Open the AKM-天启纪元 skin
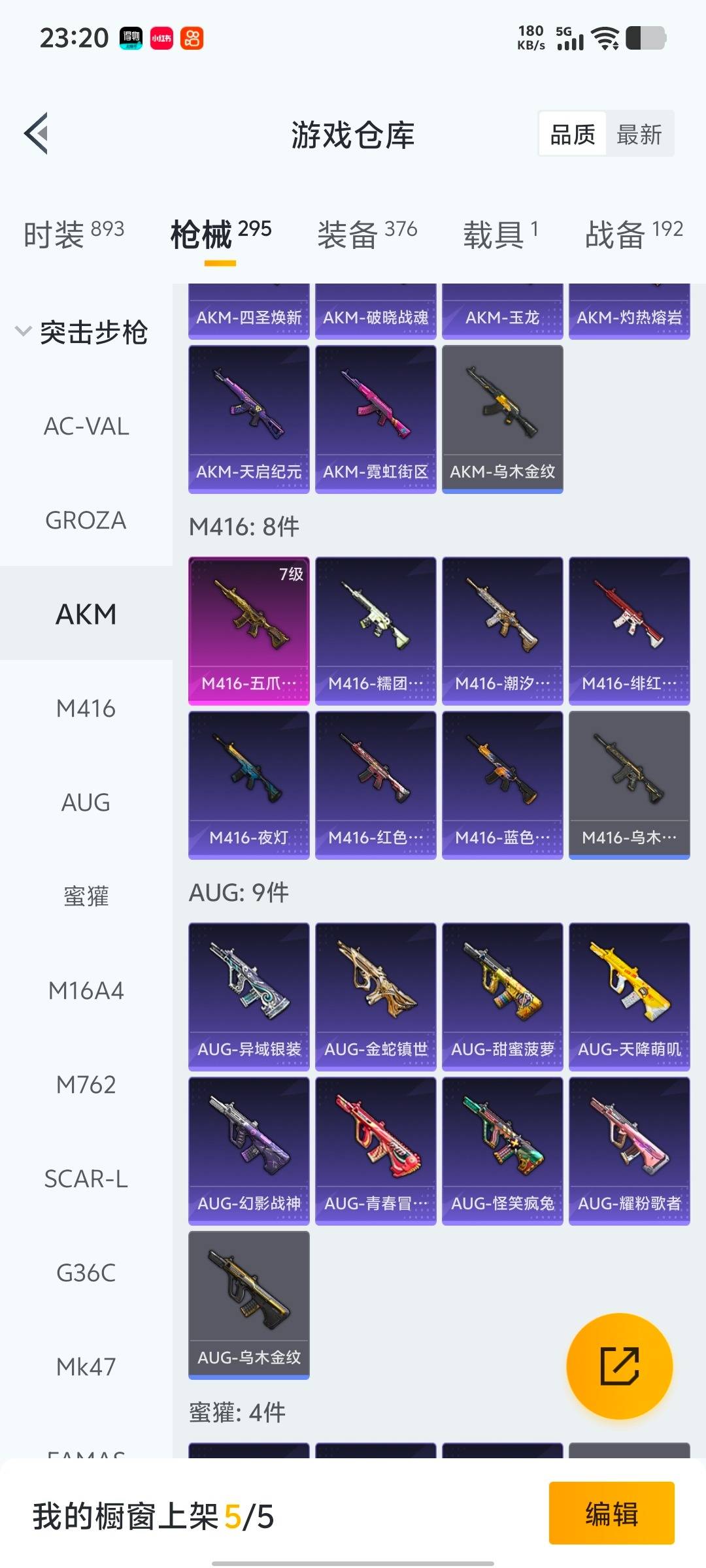 (248, 419)
